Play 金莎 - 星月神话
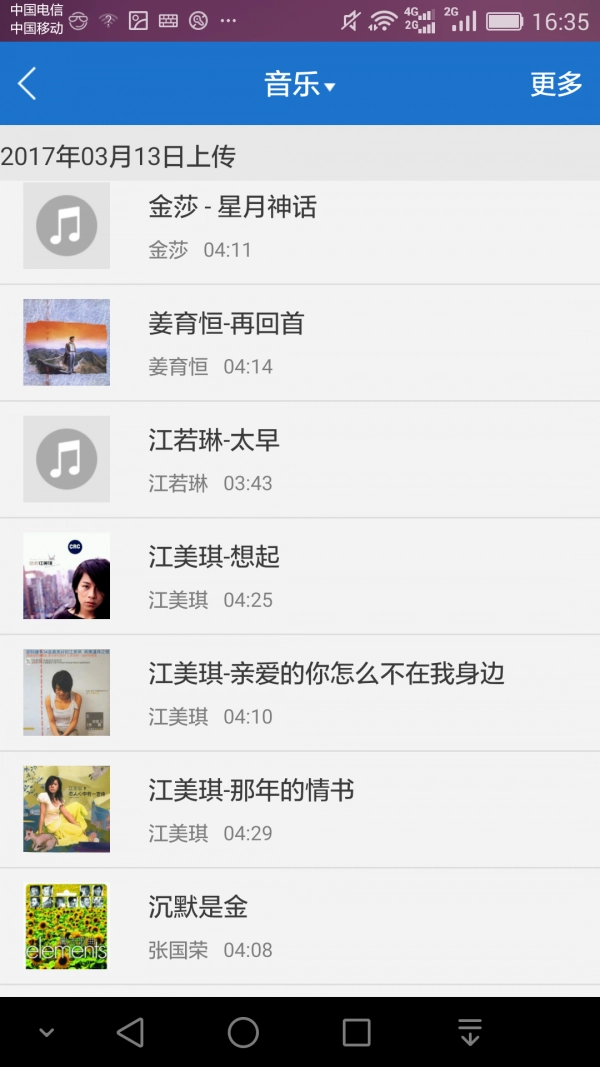This screenshot has height=1067, width=600. click(x=300, y=227)
